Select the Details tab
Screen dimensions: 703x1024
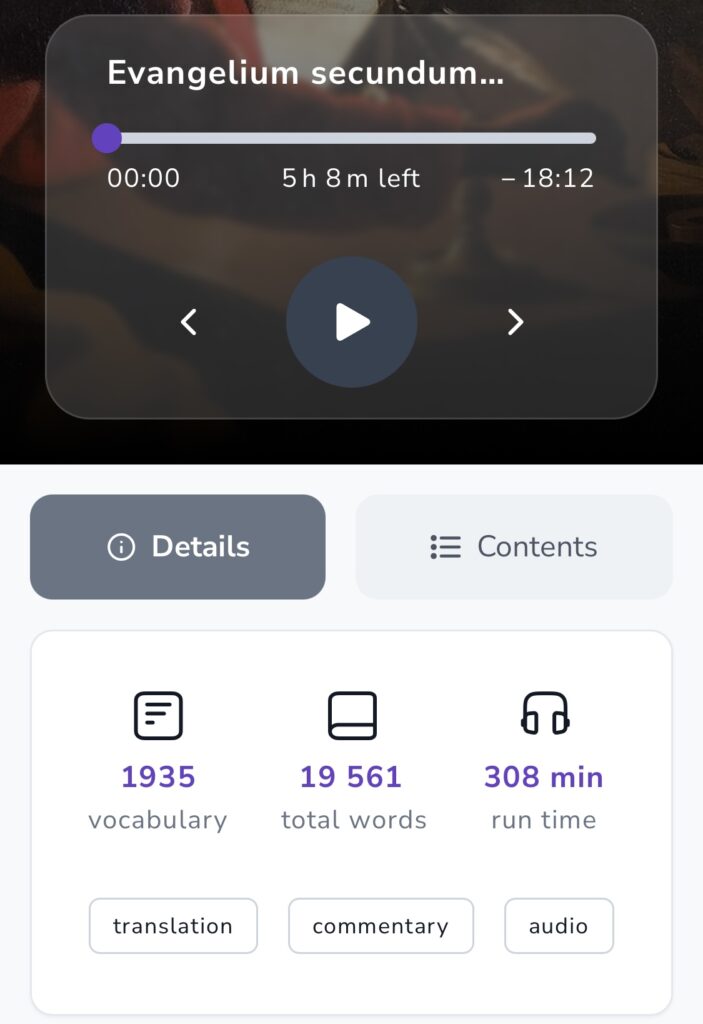click(178, 547)
